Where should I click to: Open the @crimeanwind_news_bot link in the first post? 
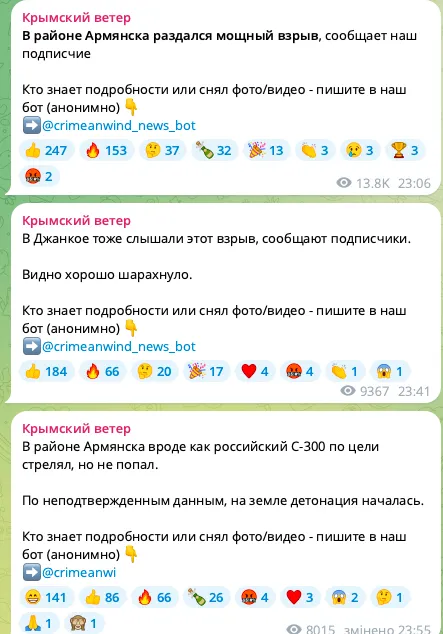click(119, 125)
